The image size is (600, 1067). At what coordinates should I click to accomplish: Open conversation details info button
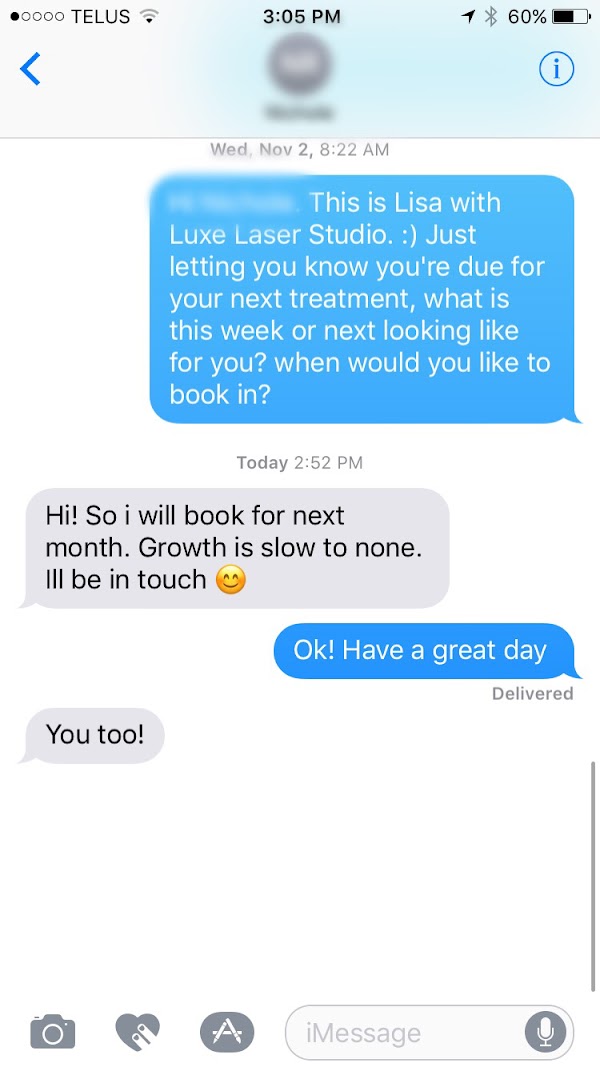pyautogui.click(x=556, y=69)
